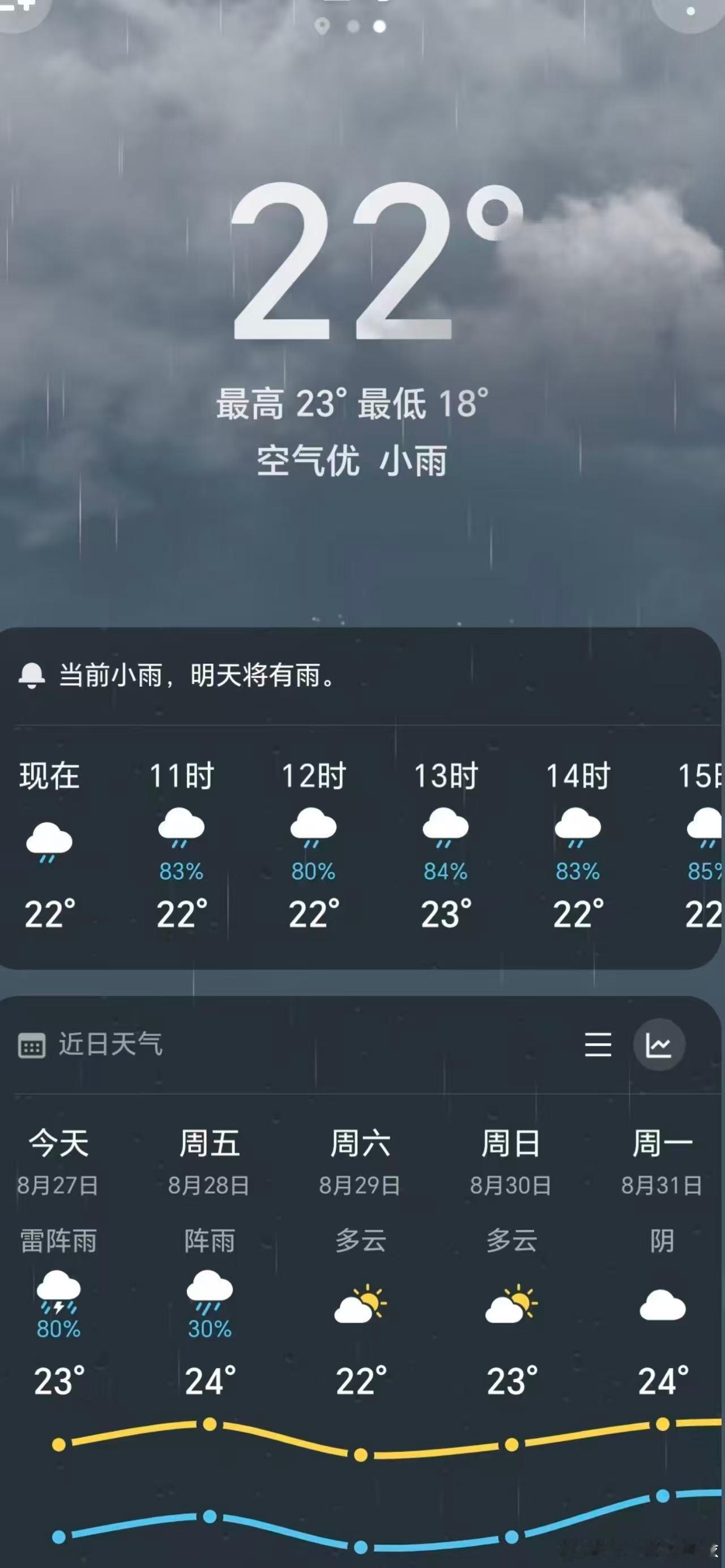Tap the city page indicator dots

pyautogui.click(x=351, y=26)
